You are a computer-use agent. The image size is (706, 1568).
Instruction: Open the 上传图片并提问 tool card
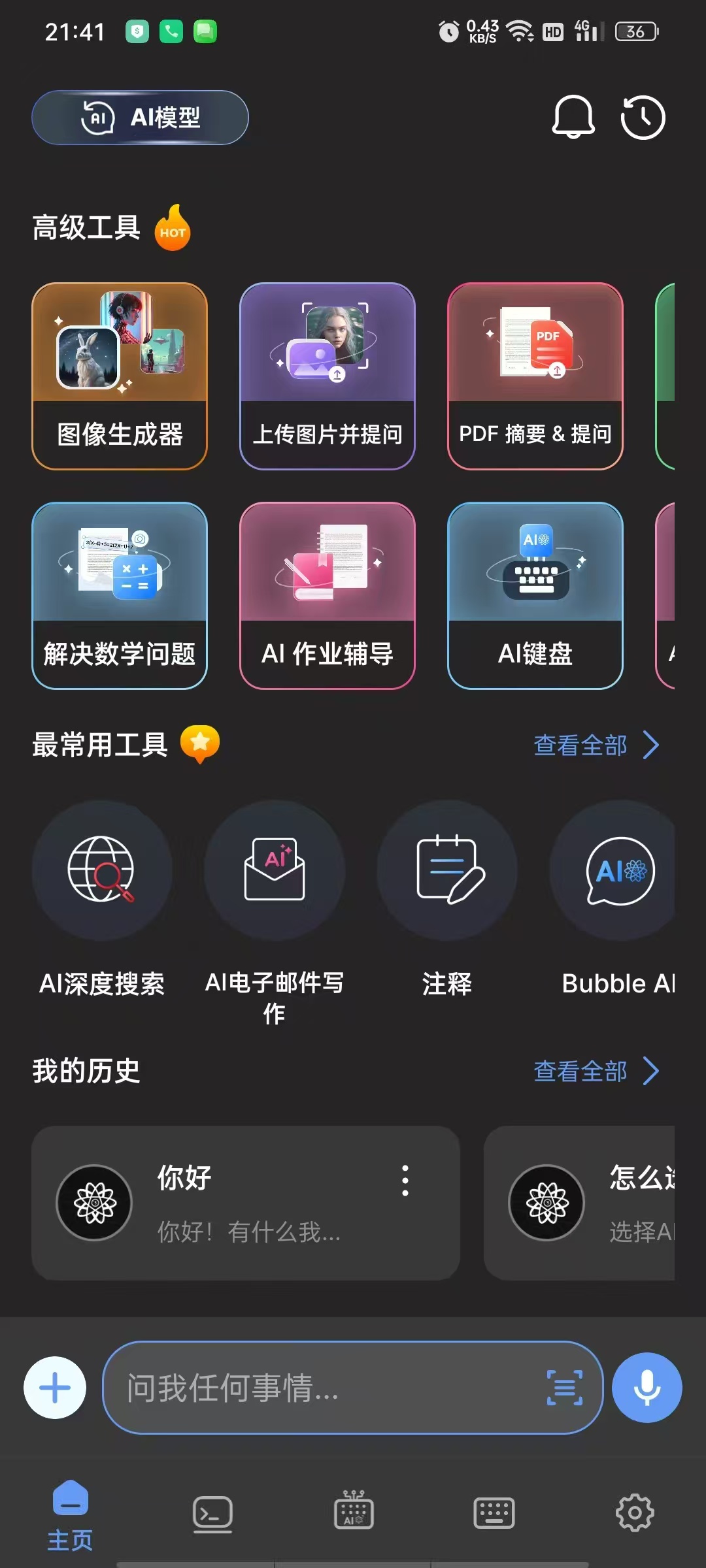point(328,376)
